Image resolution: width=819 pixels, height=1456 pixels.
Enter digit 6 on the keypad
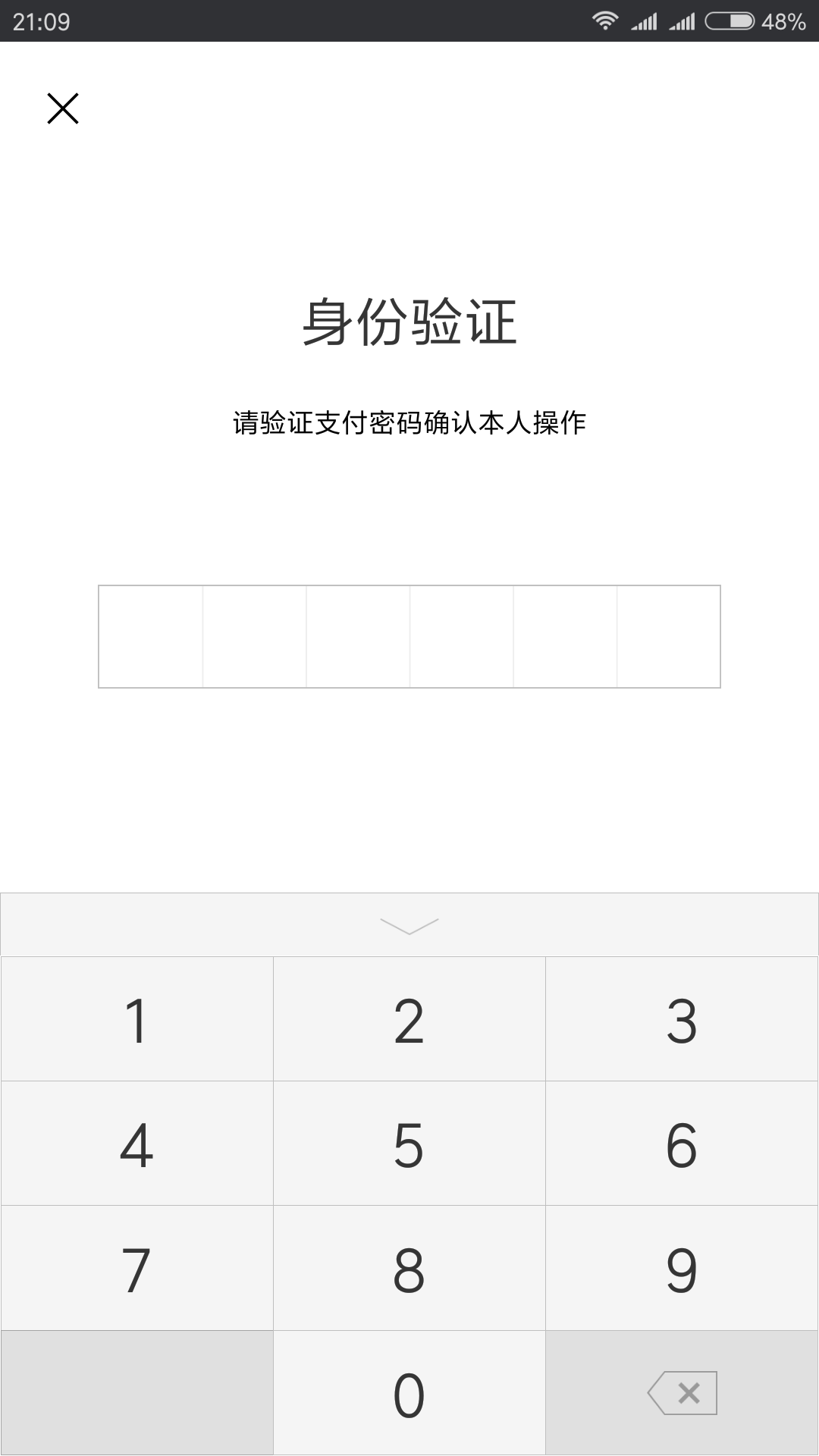tap(682, 1144)
